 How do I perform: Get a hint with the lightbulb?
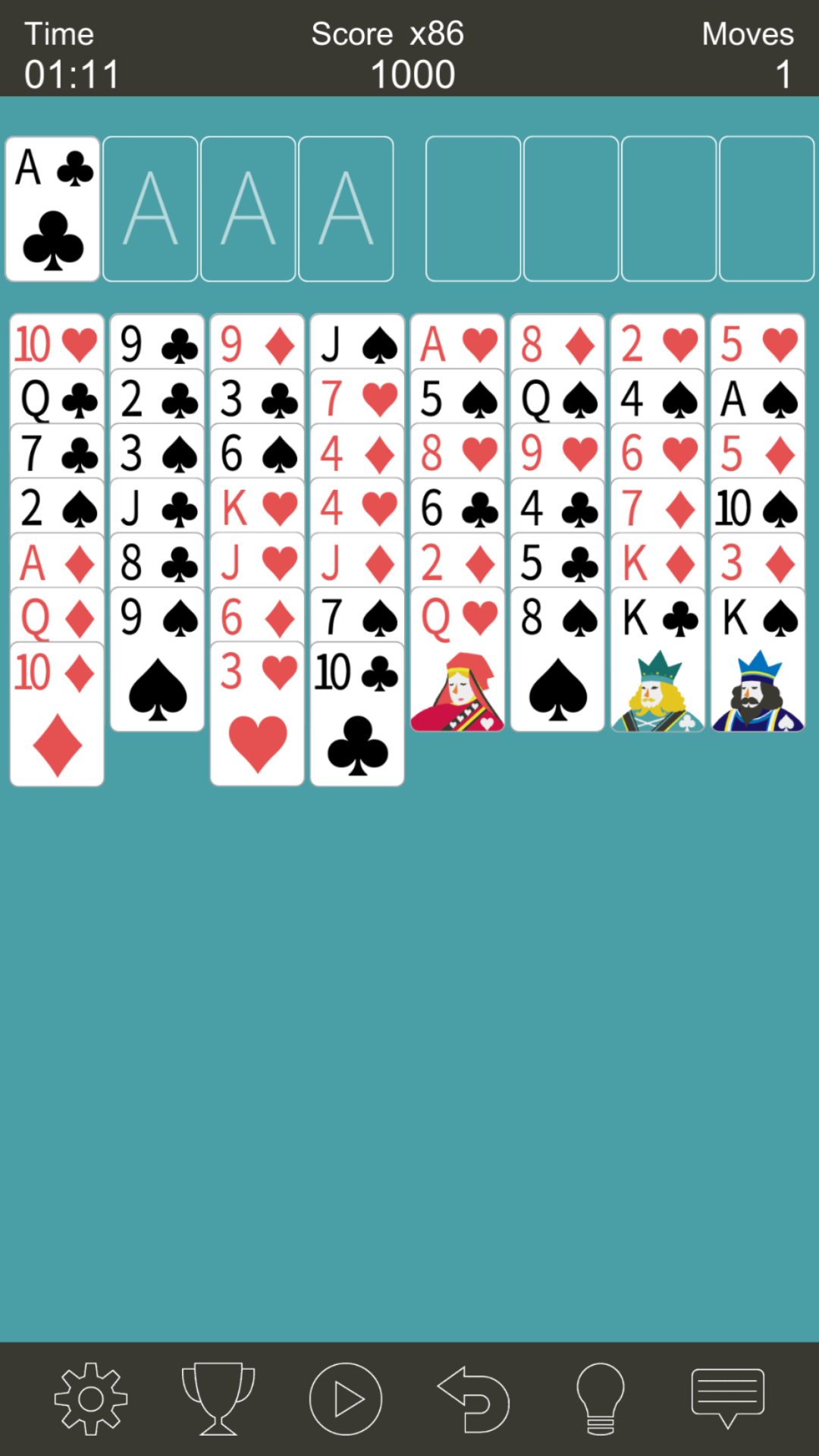click(601, 1398)
